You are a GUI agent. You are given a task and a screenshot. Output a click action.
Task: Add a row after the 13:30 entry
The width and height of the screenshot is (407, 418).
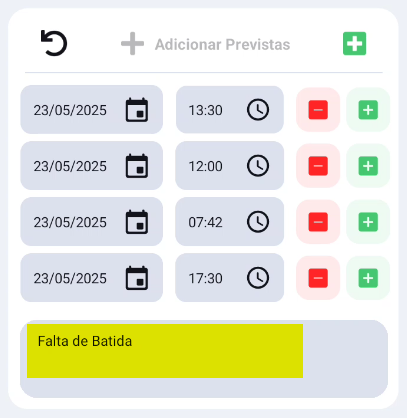click(x=368, y=110)
